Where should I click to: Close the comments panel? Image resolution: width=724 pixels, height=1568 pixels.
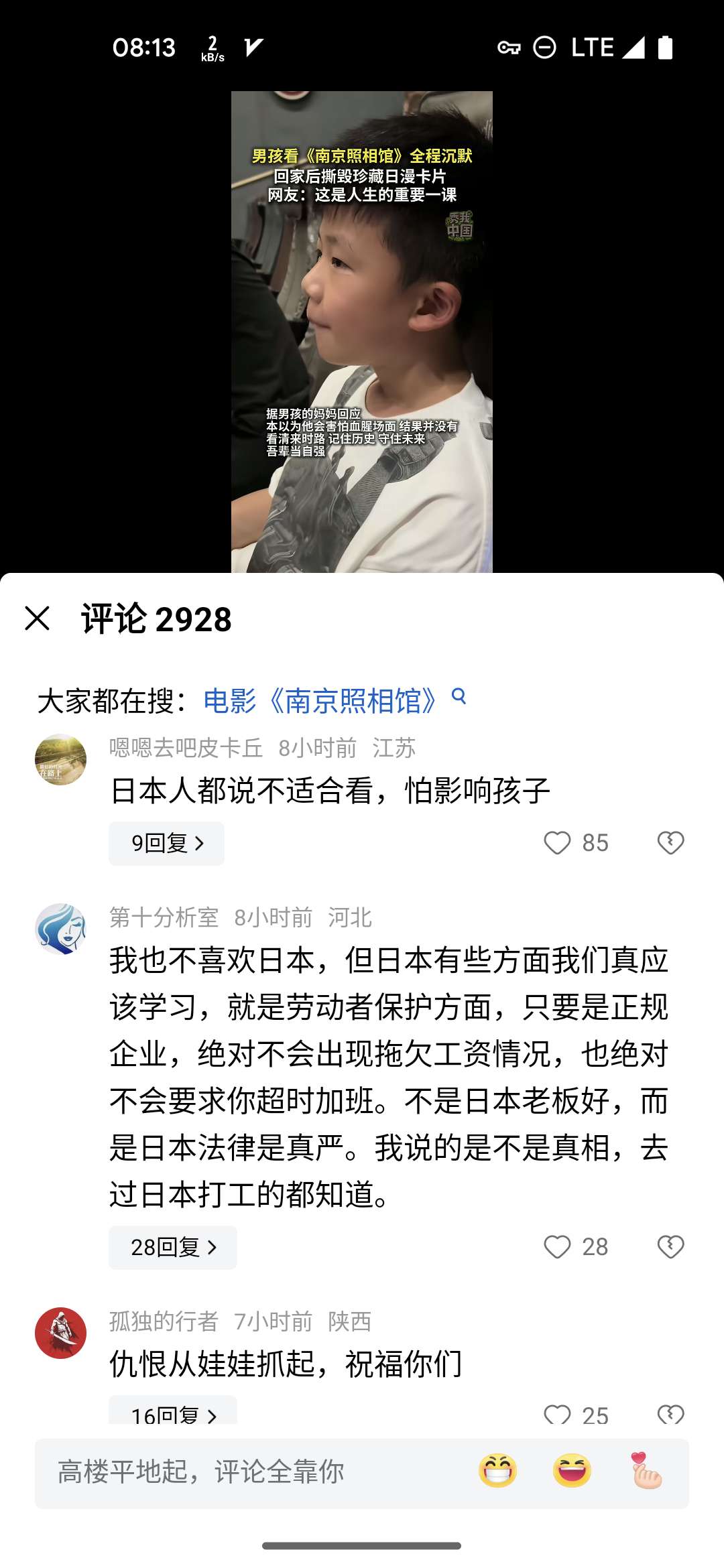pos(38,618)
